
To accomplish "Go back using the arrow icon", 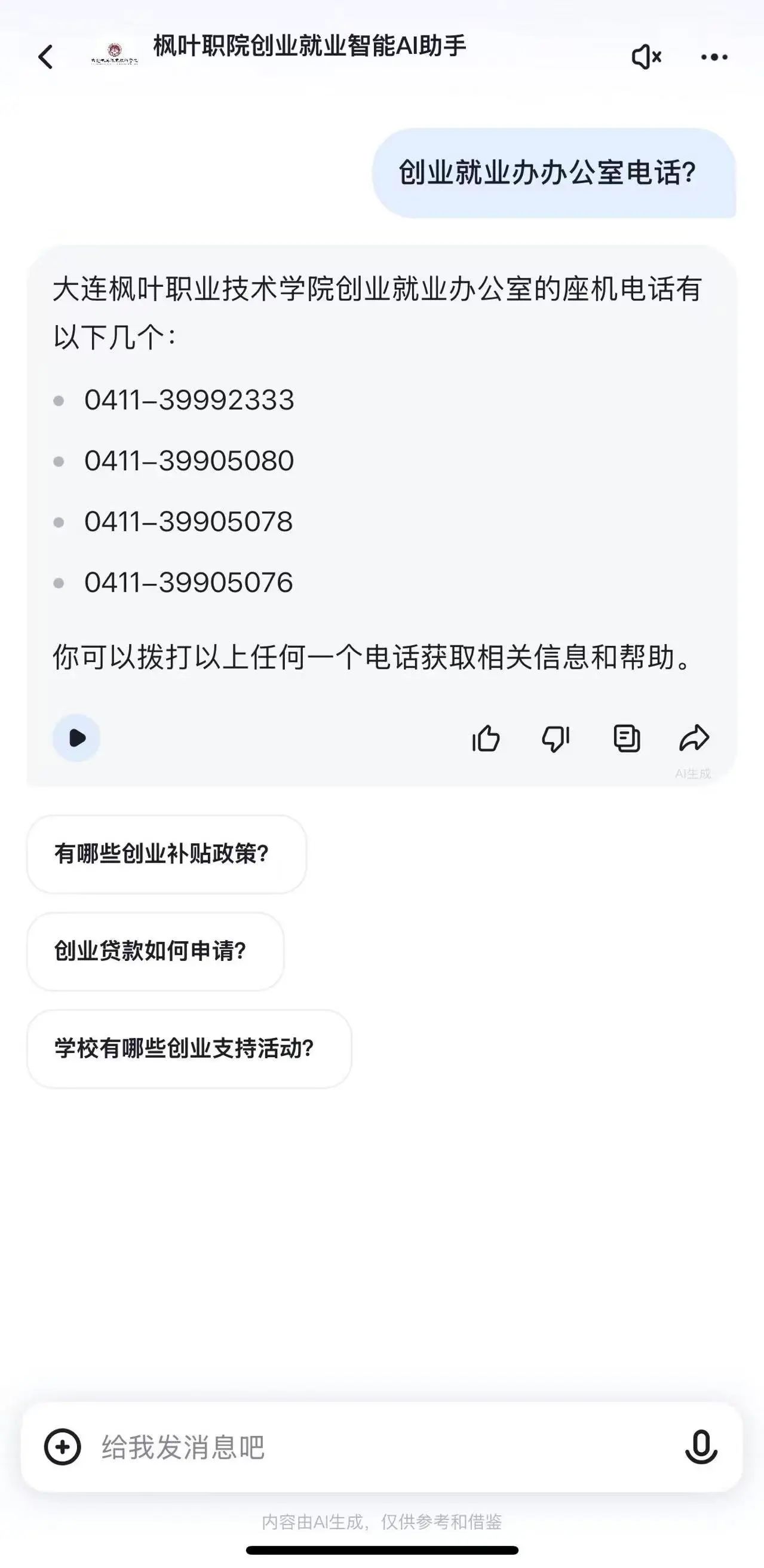I will [45, 57].
